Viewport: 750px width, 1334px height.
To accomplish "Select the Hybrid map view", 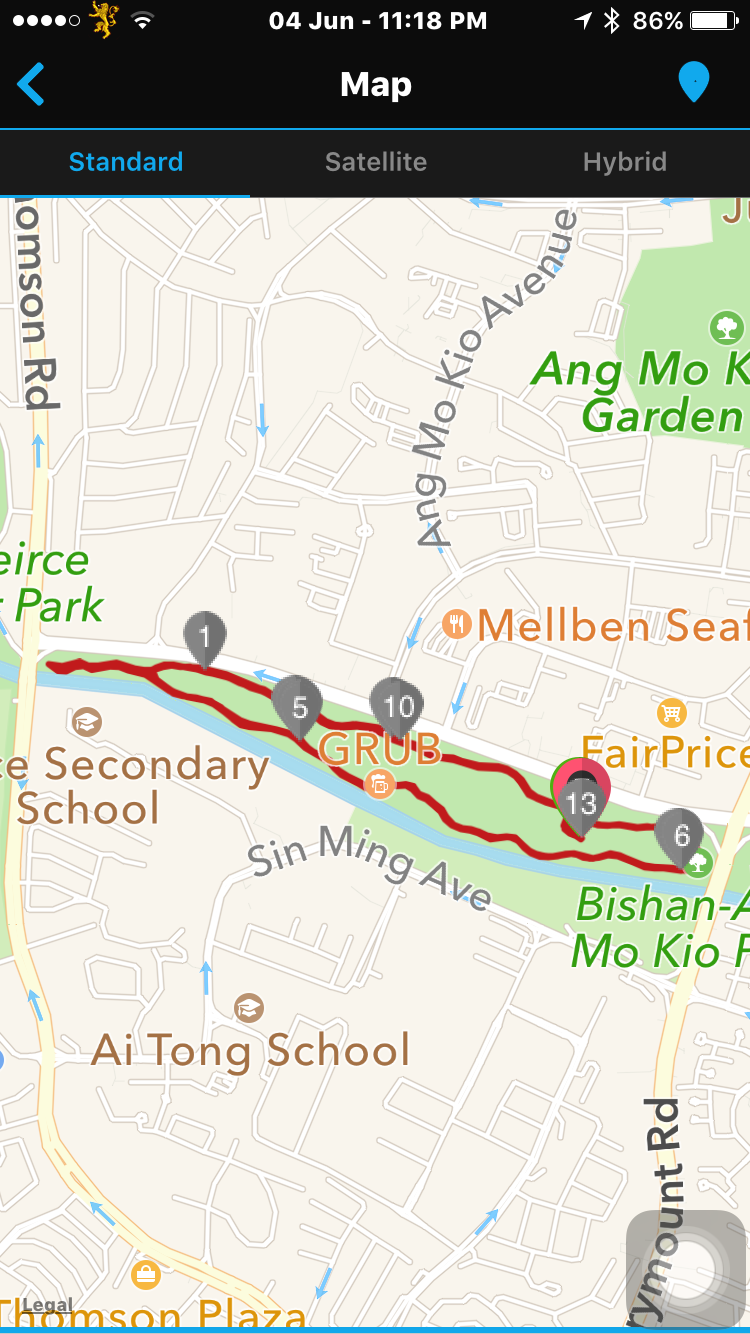I will tap(624, 162).
